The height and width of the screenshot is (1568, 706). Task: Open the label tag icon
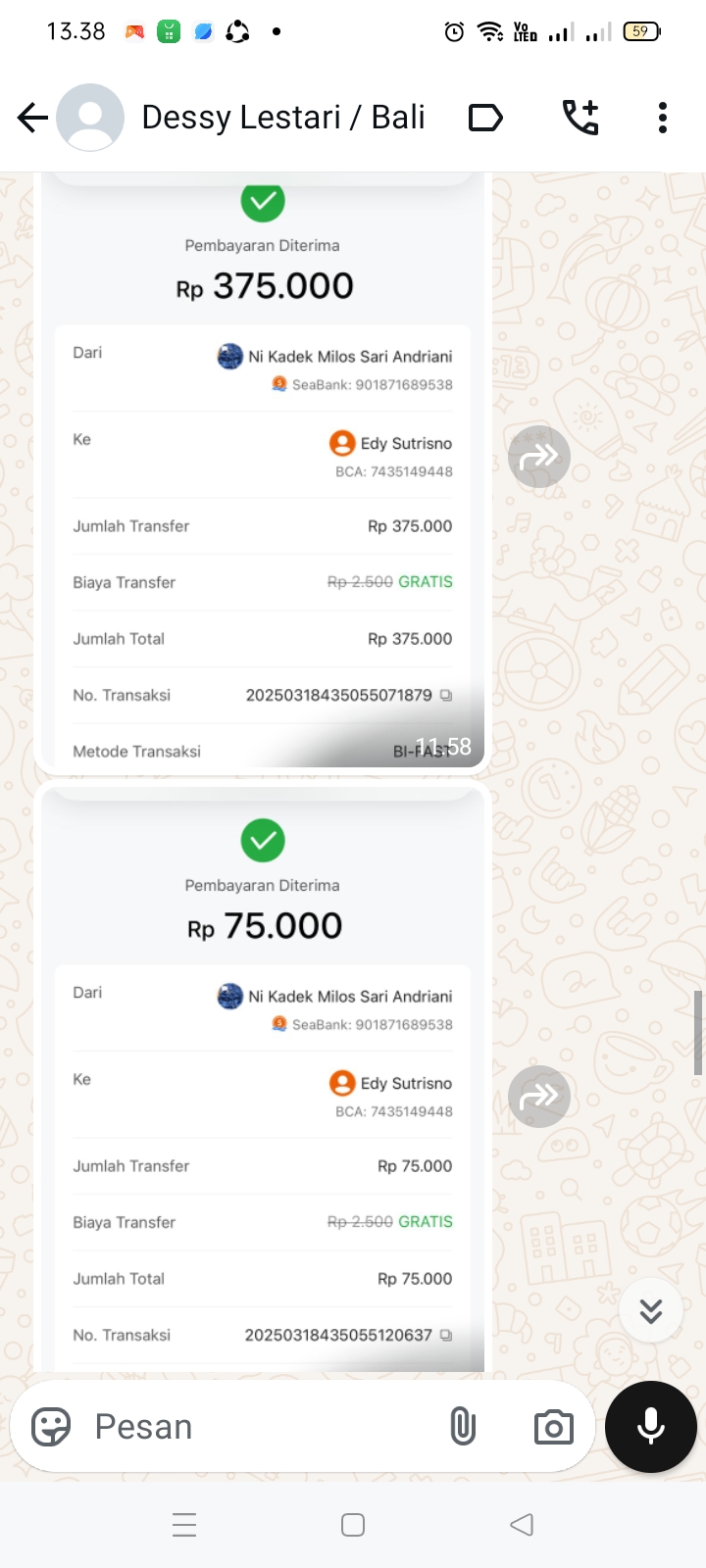coord(485,118)
